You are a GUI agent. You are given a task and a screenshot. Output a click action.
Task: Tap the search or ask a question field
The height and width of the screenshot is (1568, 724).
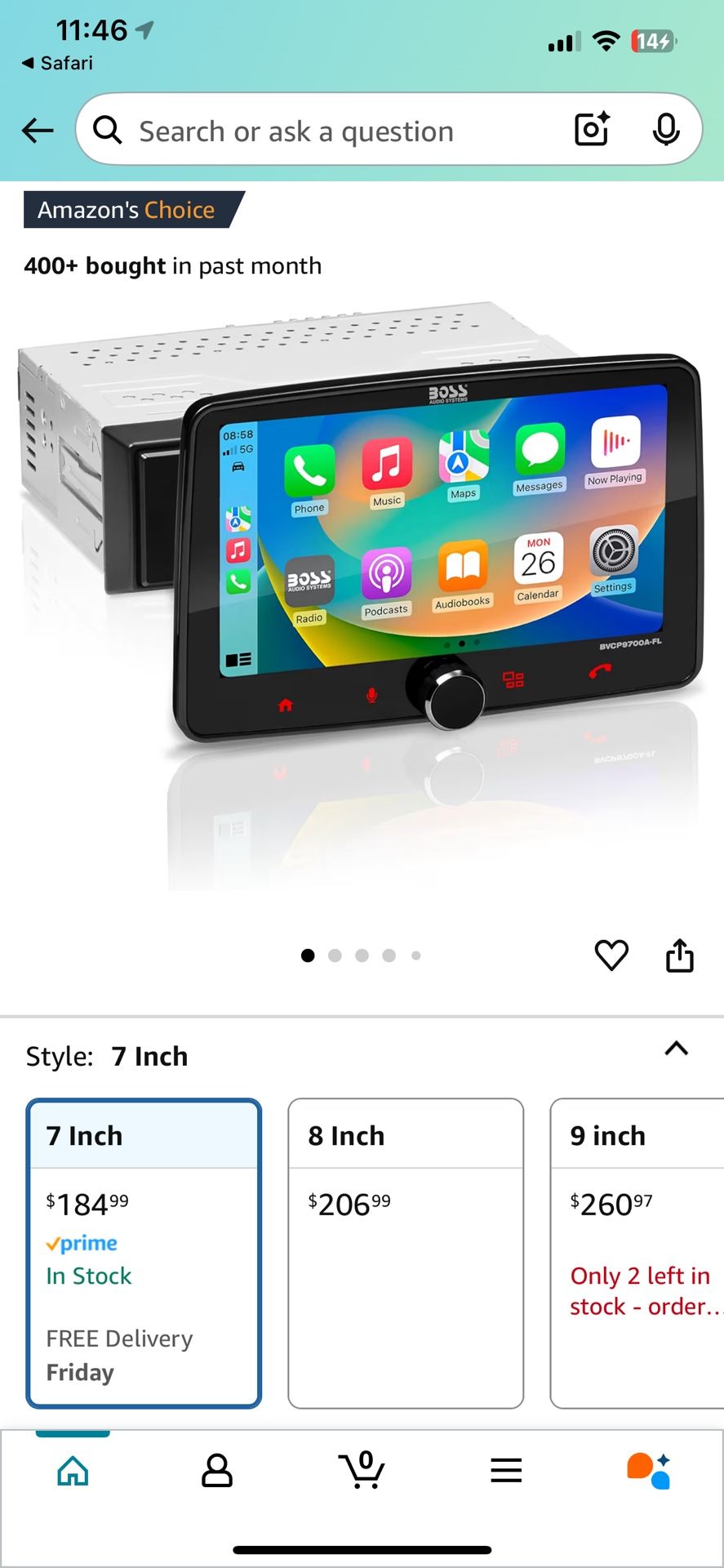pyautogui.click(x=326, y=131)
